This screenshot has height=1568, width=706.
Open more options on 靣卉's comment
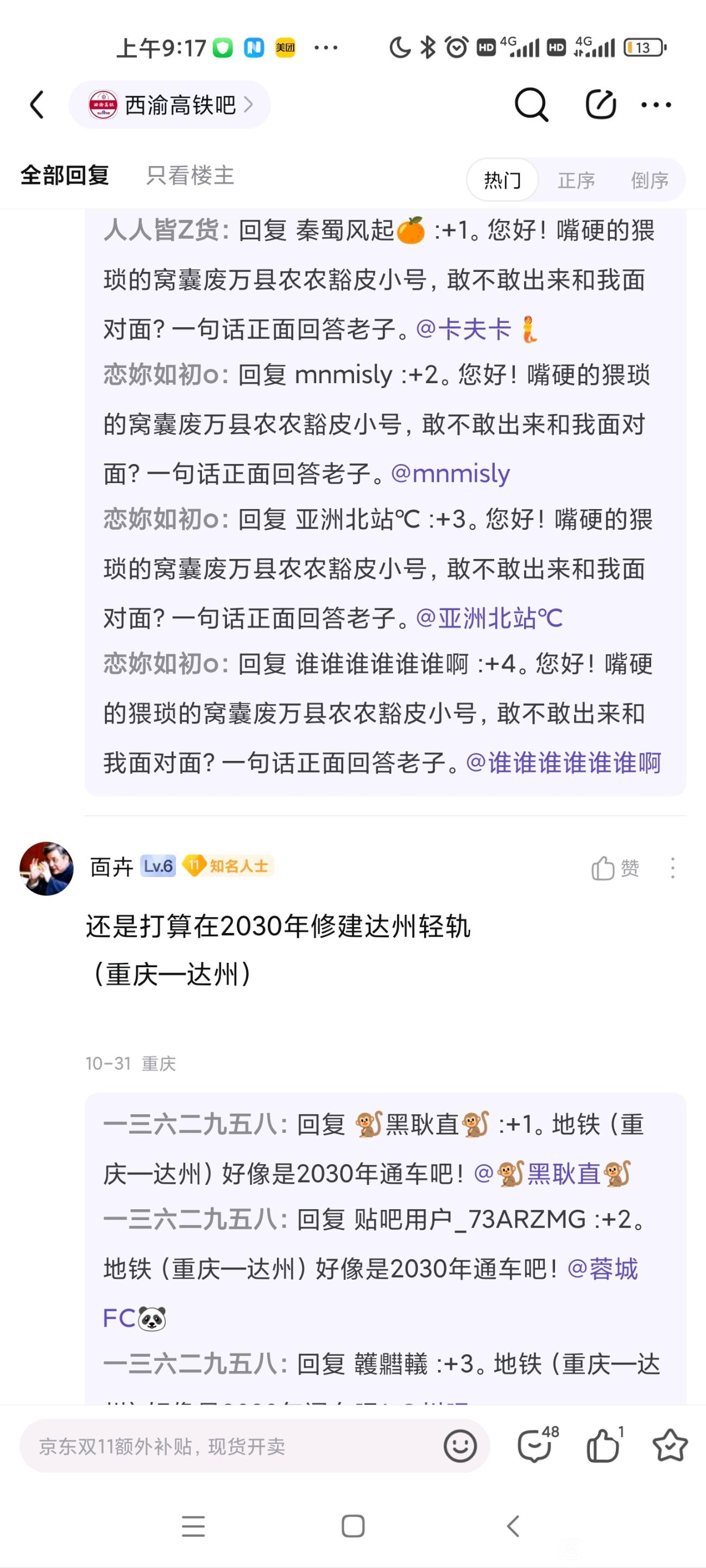click(672, 868)
